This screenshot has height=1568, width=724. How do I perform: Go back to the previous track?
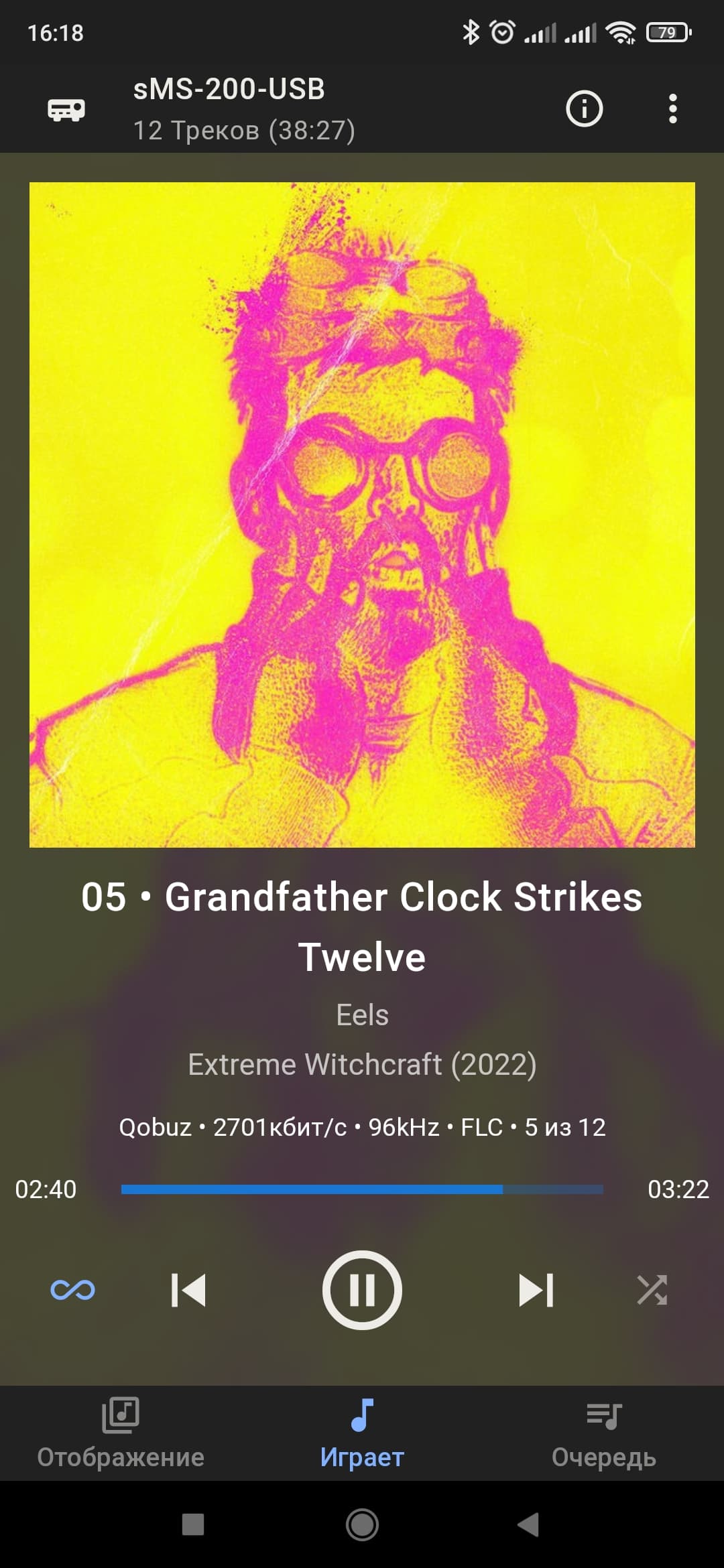click(188, 1290)
